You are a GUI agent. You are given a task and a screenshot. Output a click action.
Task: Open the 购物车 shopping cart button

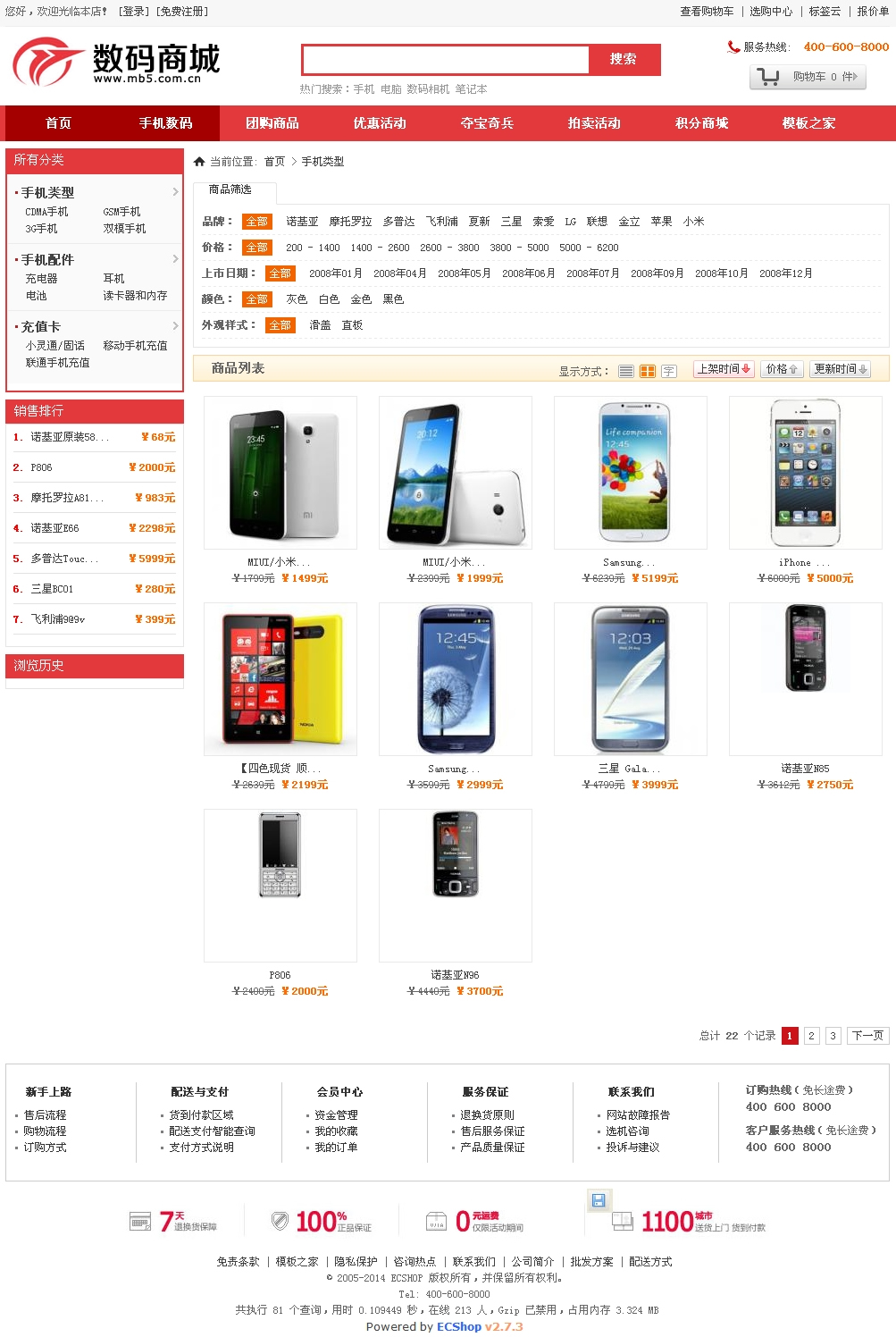(x=807, y=78)
